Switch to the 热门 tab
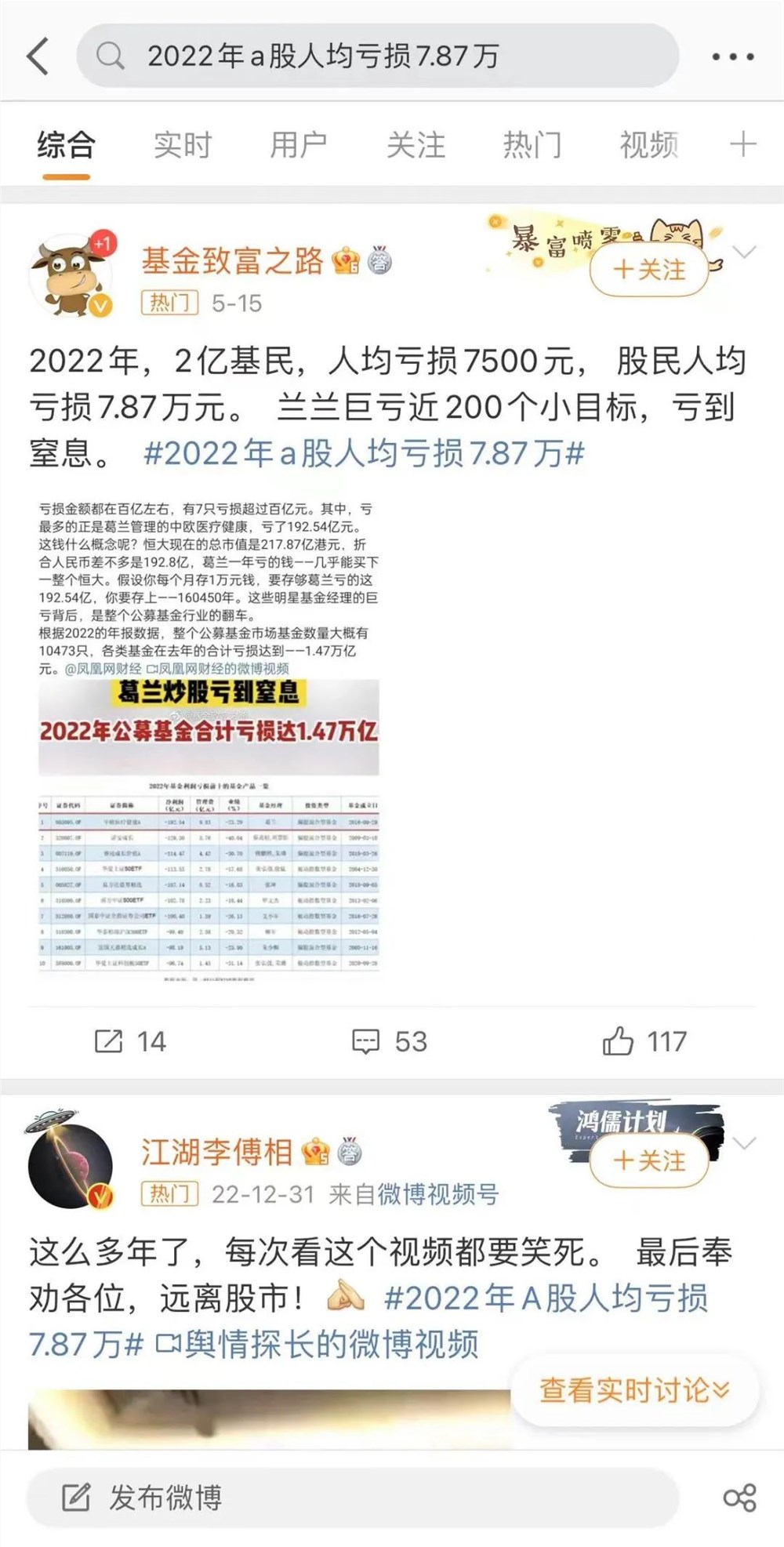The height and width of the screenshot is (1547, 784). 532,145
